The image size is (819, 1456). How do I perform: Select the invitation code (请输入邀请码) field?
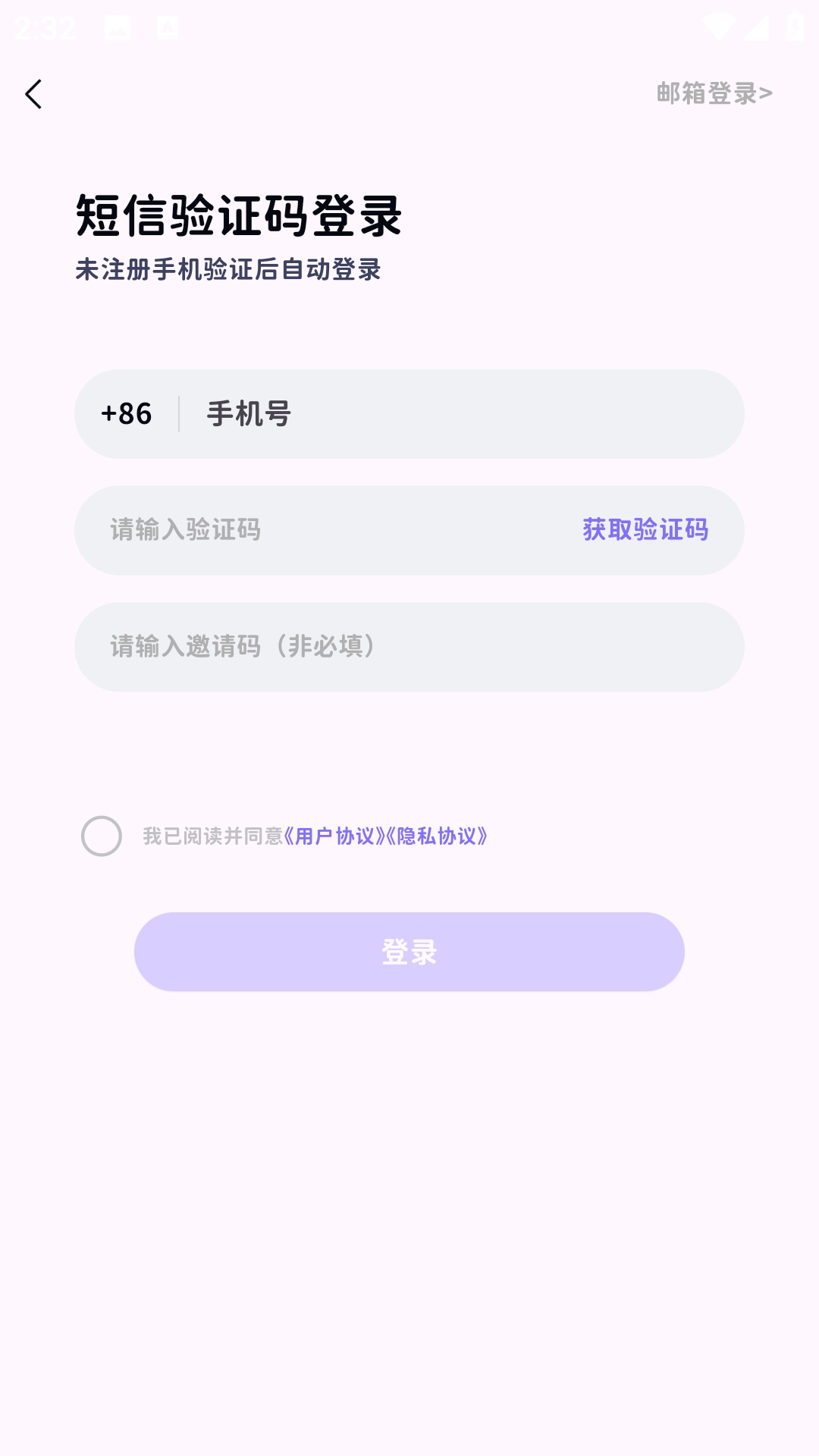tap(409, 647)
